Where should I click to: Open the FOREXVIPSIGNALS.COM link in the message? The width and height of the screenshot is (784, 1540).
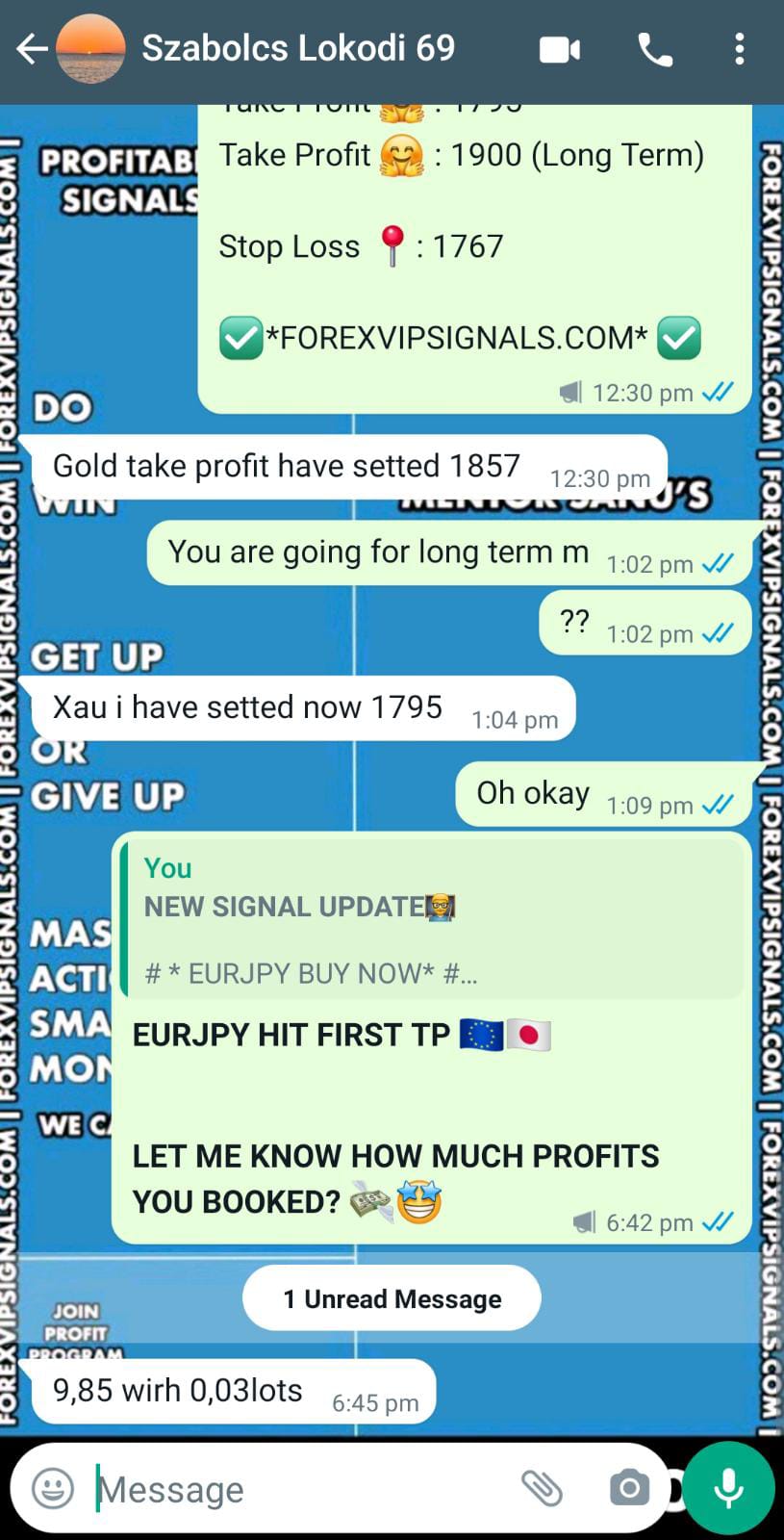click(458, 338)
